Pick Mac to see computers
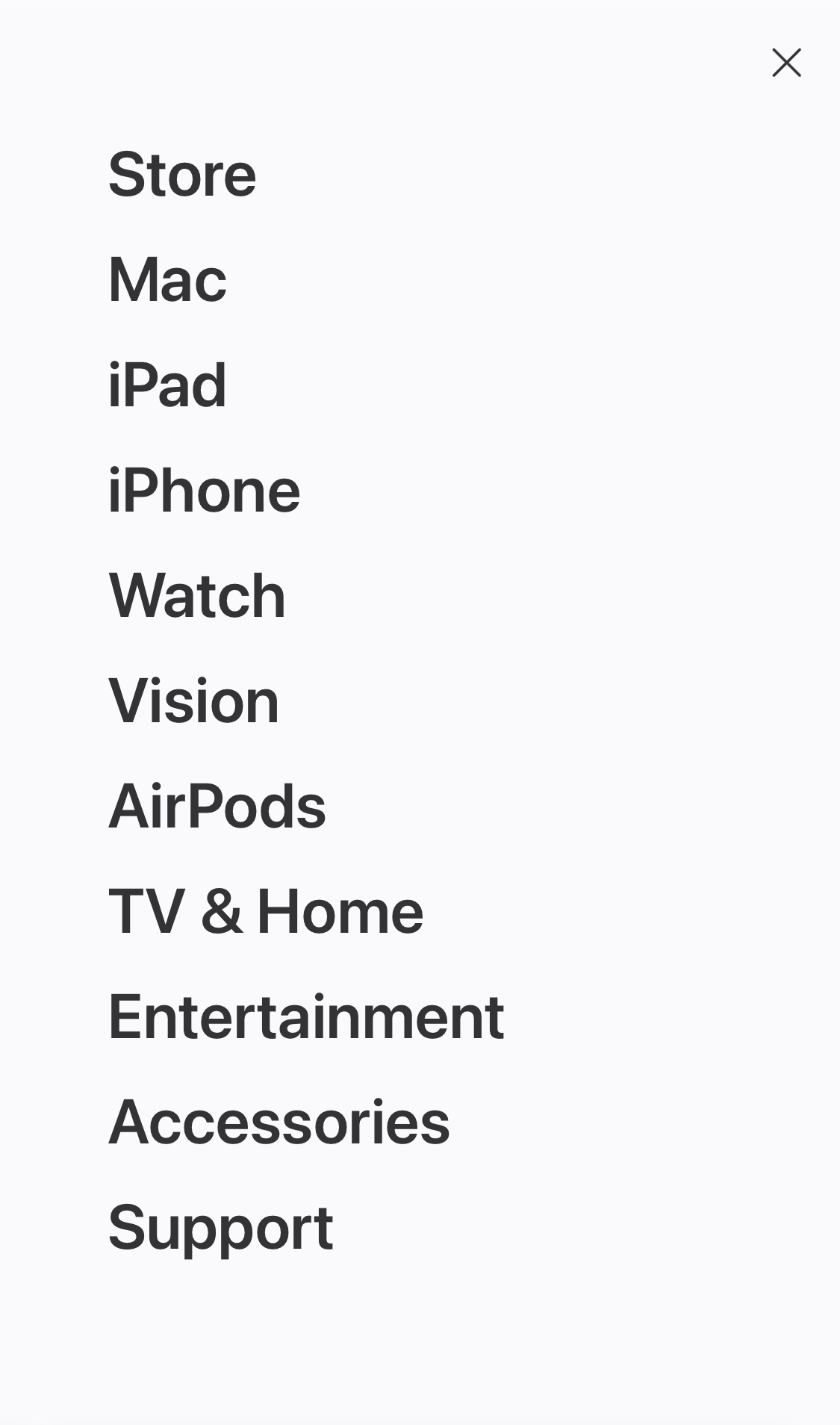This screenshot has height=1425, width=840. pos(167,279)
